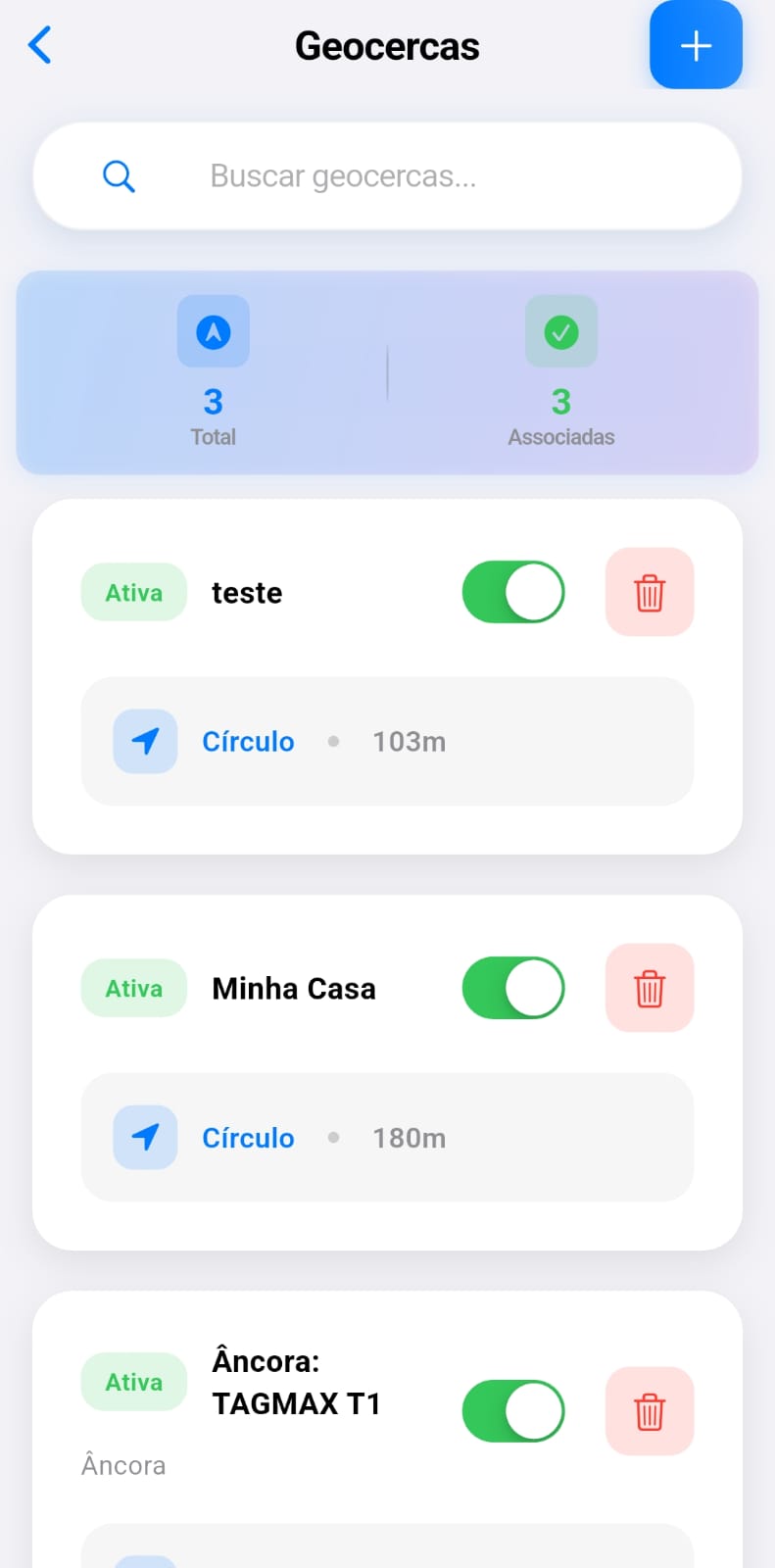Turn off the Minha Casa geofence
Viewport: 775px width, 1568px height.
tap(513, 988)
